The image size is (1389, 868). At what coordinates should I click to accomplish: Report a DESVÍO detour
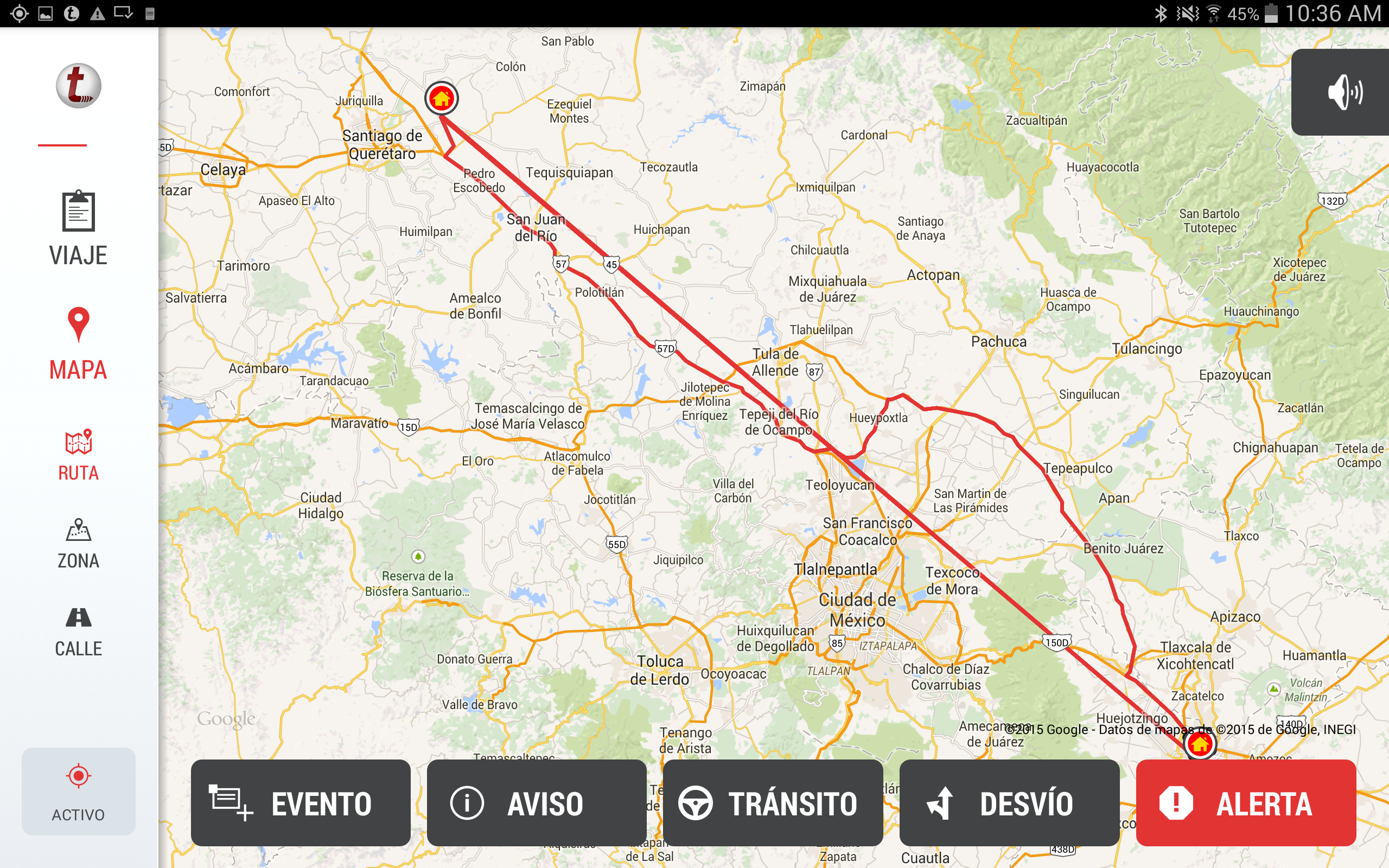pyautogui.click(x=1009, y=802)
